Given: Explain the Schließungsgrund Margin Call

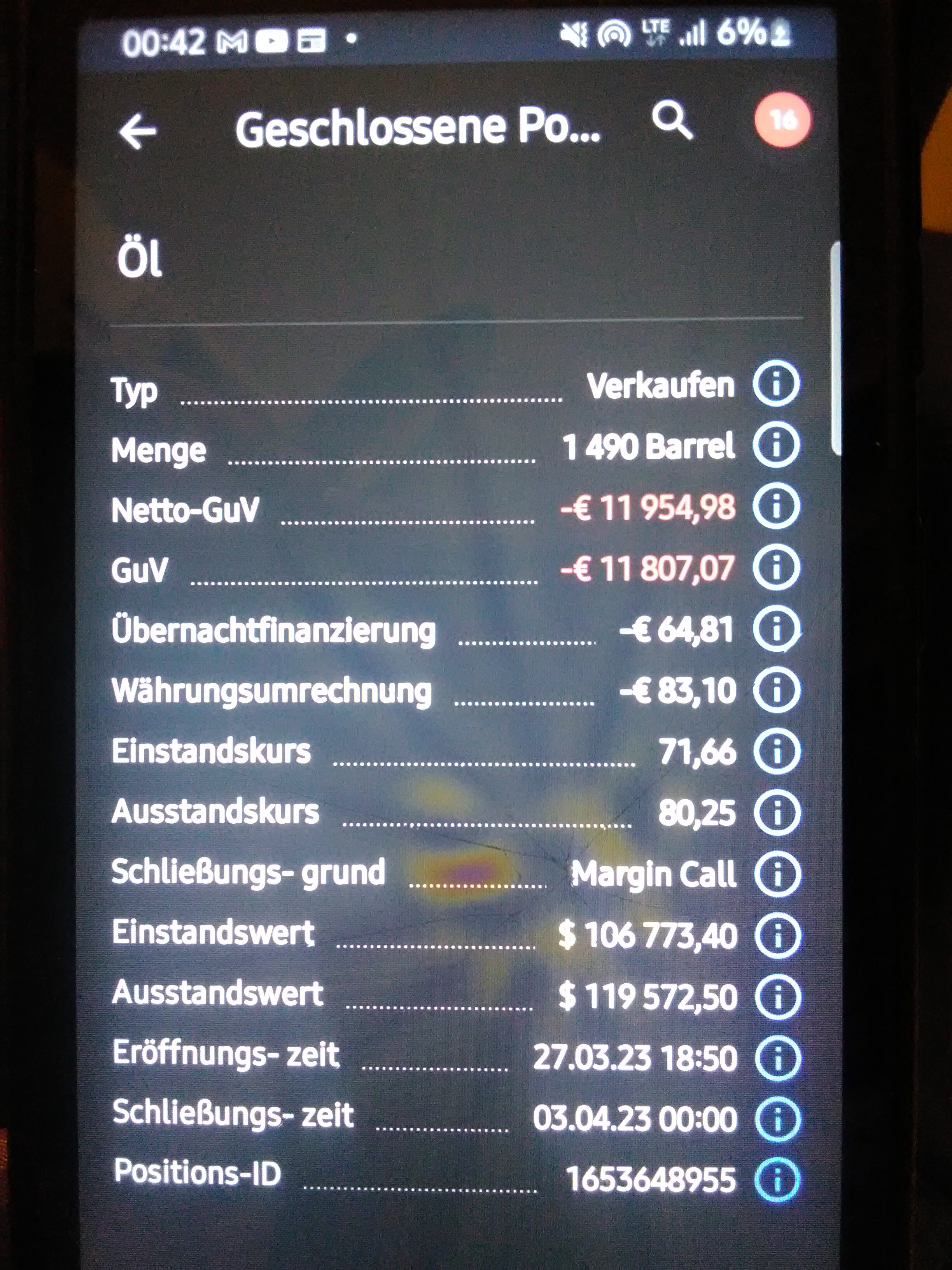Looking at the screenshot, I should tap(777, 874).
